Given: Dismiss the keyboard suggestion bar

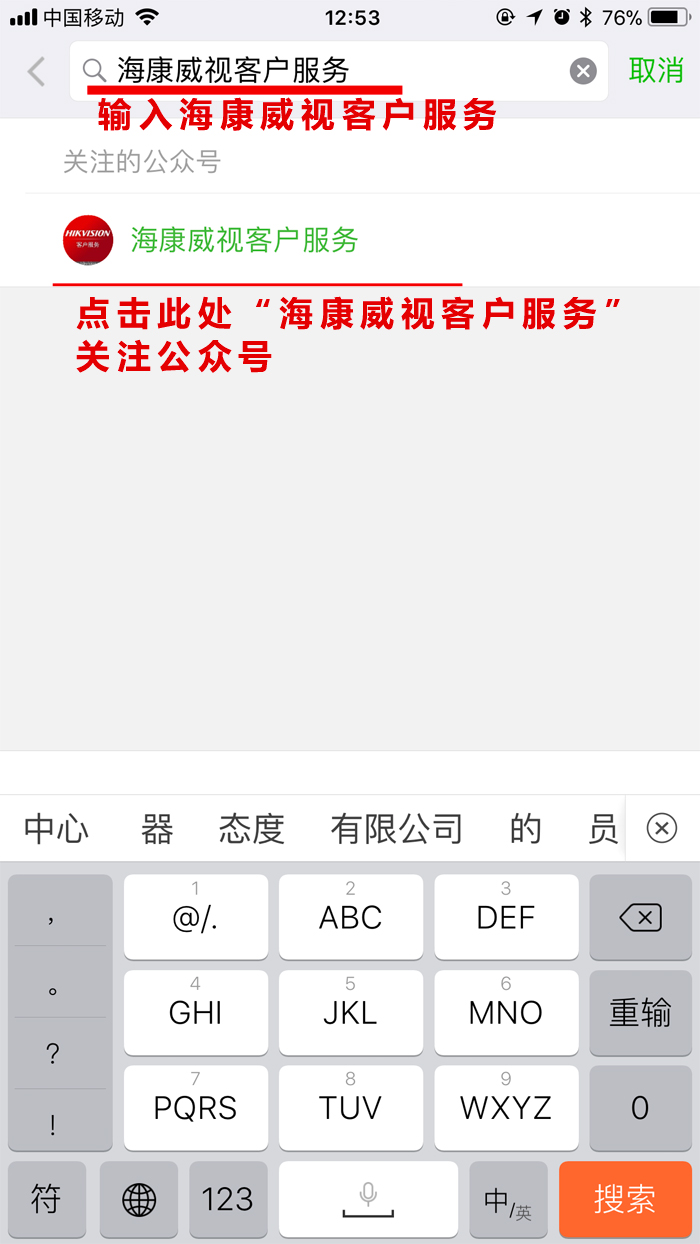Looking at the screenshot, I should click(662, 828).
